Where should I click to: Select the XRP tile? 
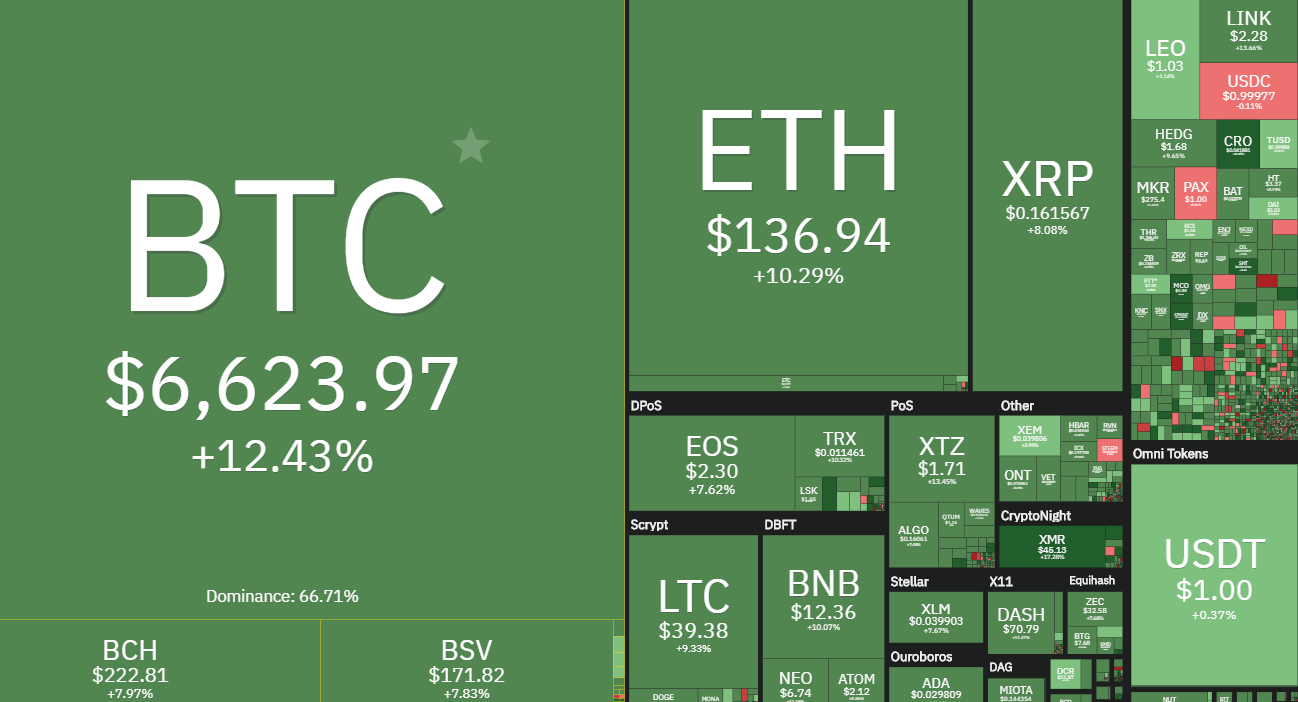1047,195
